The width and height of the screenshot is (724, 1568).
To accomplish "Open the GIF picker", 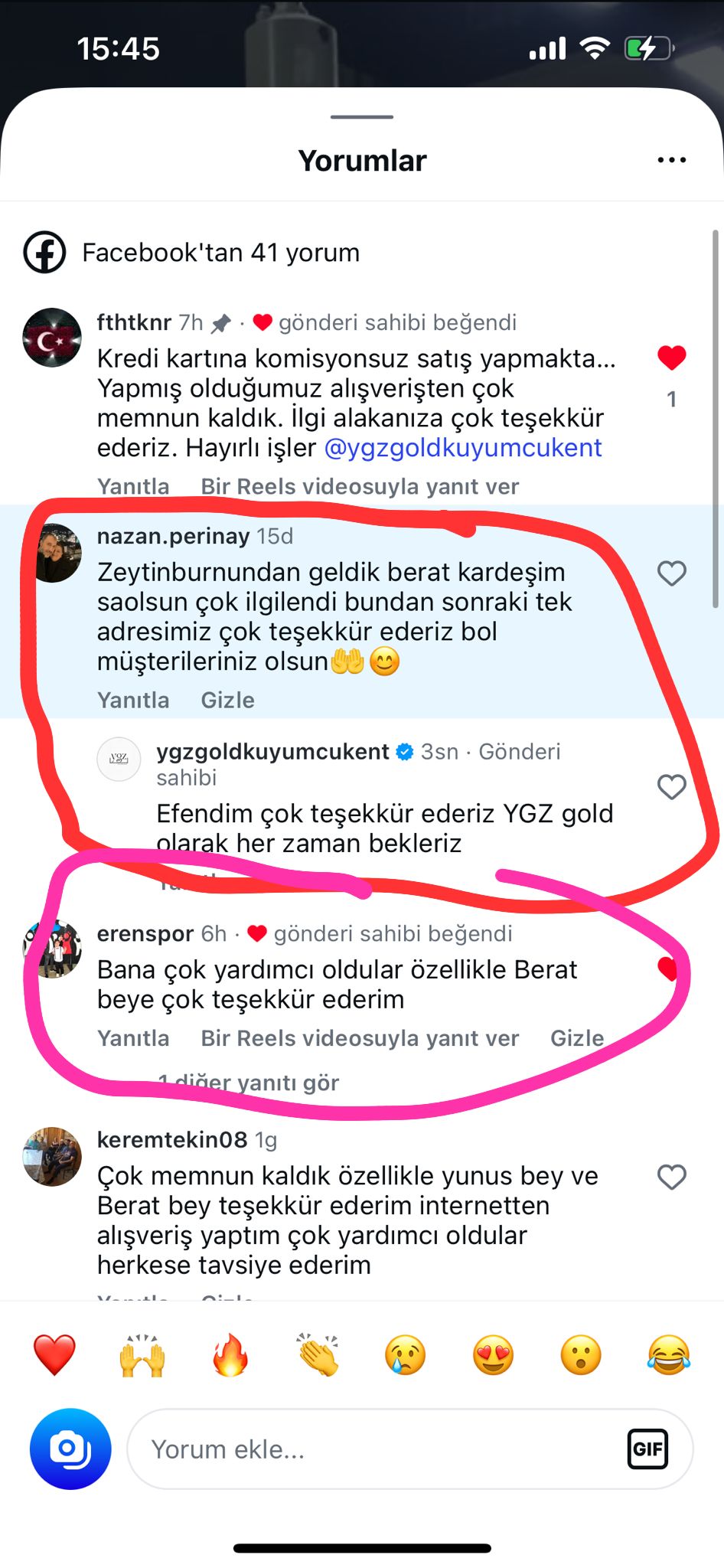I will (647, 1449).
